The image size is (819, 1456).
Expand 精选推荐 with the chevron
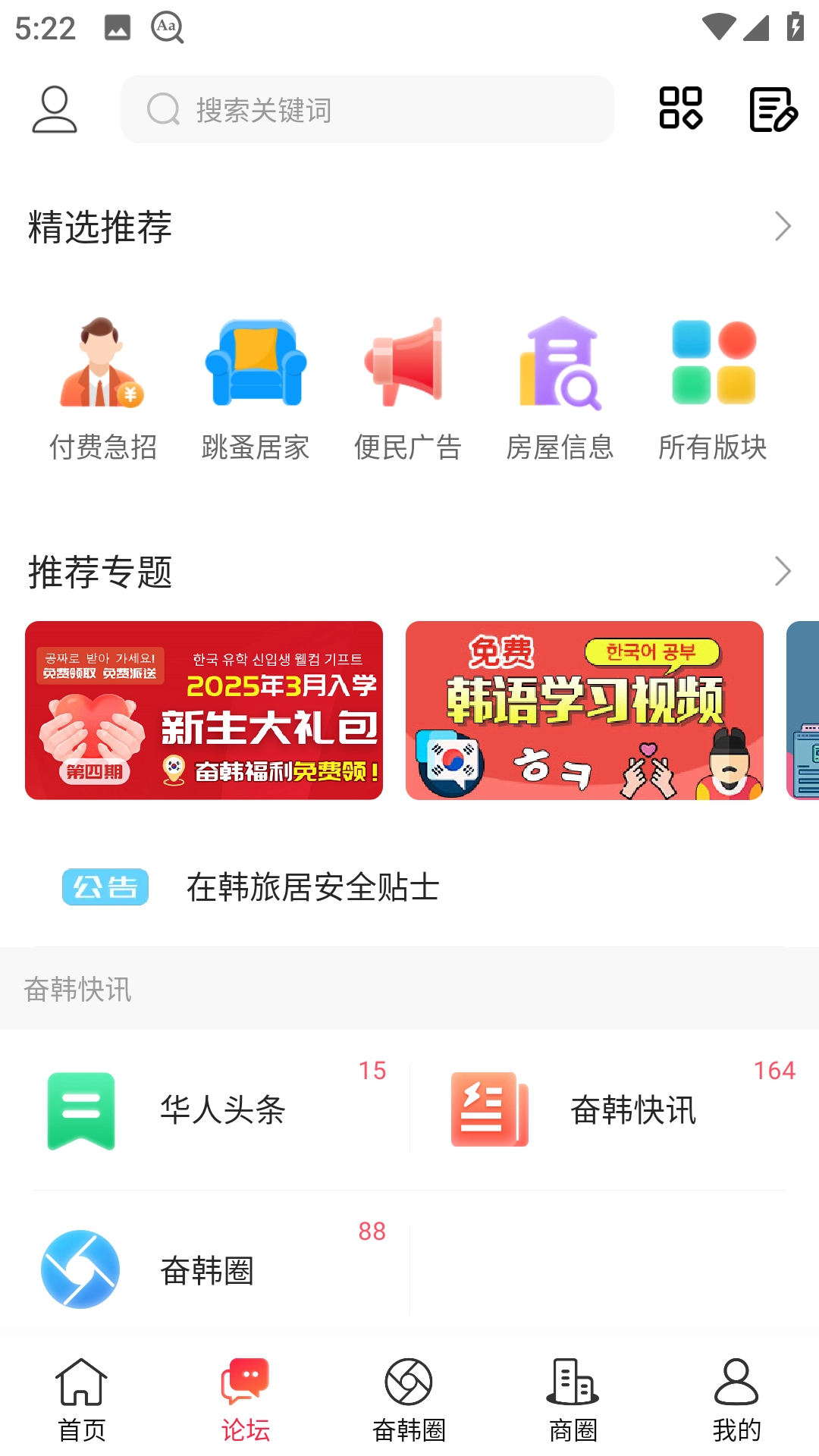click(783, 226)
